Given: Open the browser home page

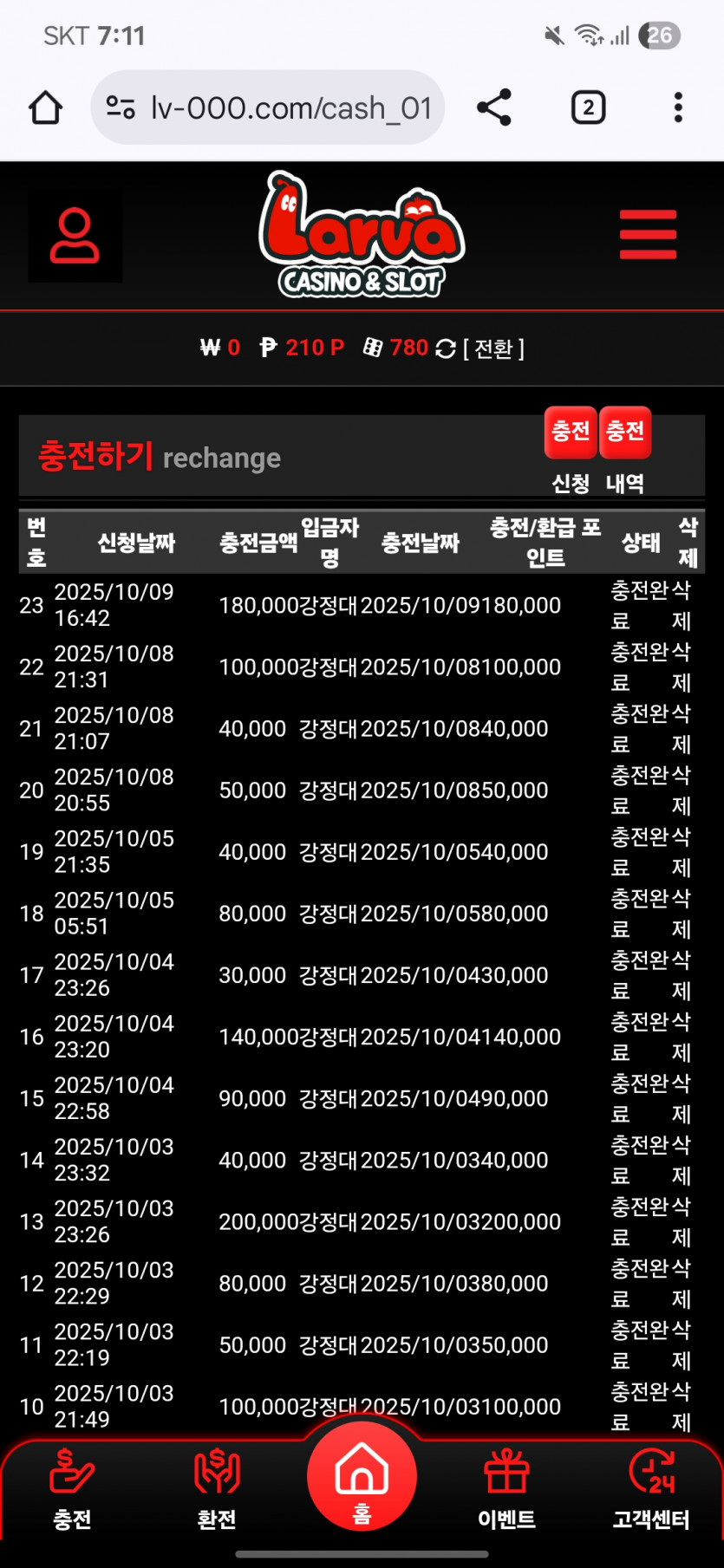Looking at the screenshot, I should click(x=45, y=108).
